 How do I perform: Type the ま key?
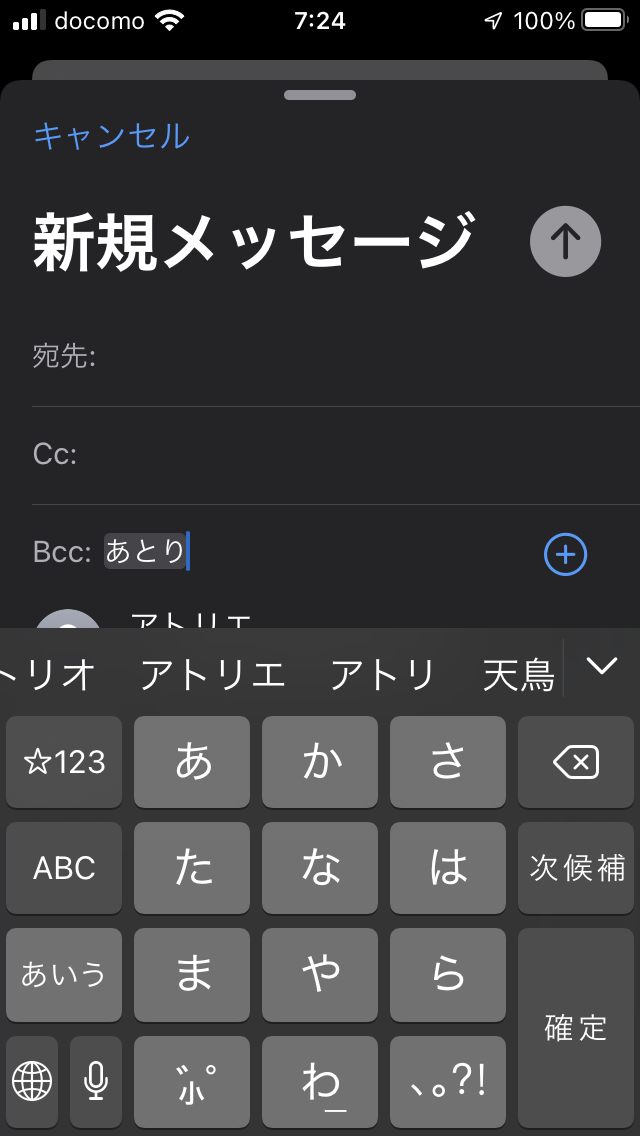(192, 975)
